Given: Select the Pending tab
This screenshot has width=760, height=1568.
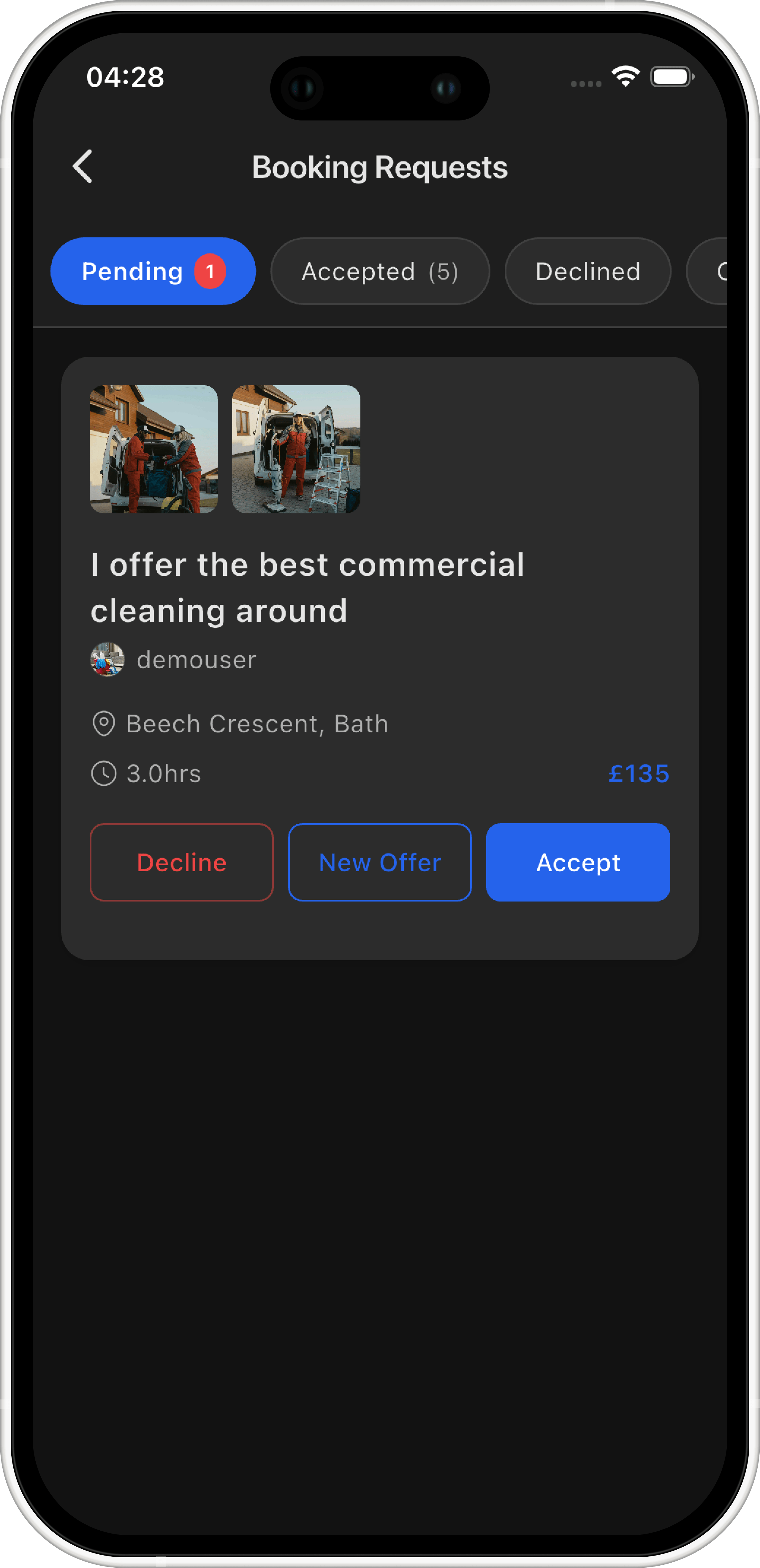Looking at the screenshot, I should coord(152,272).
